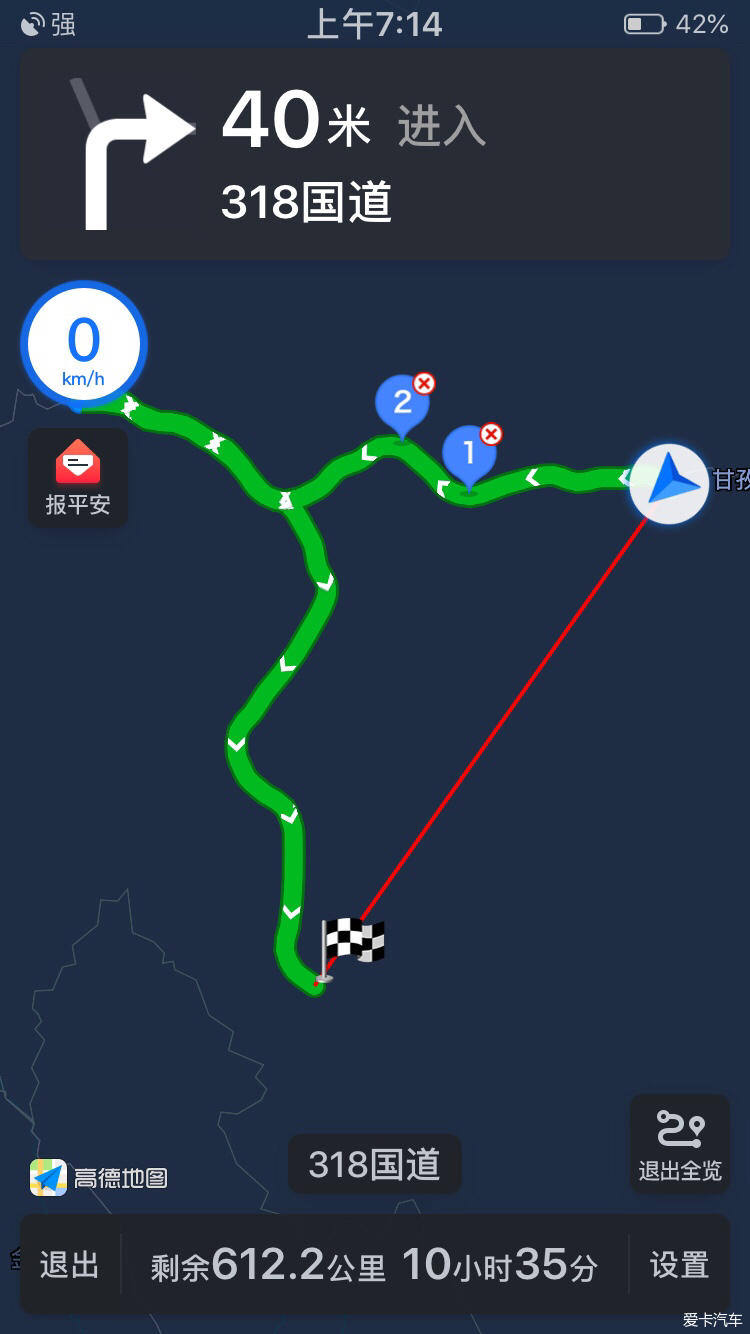
Task: Remove waypoint 2 with its red X
Action: tap(424, 383)
